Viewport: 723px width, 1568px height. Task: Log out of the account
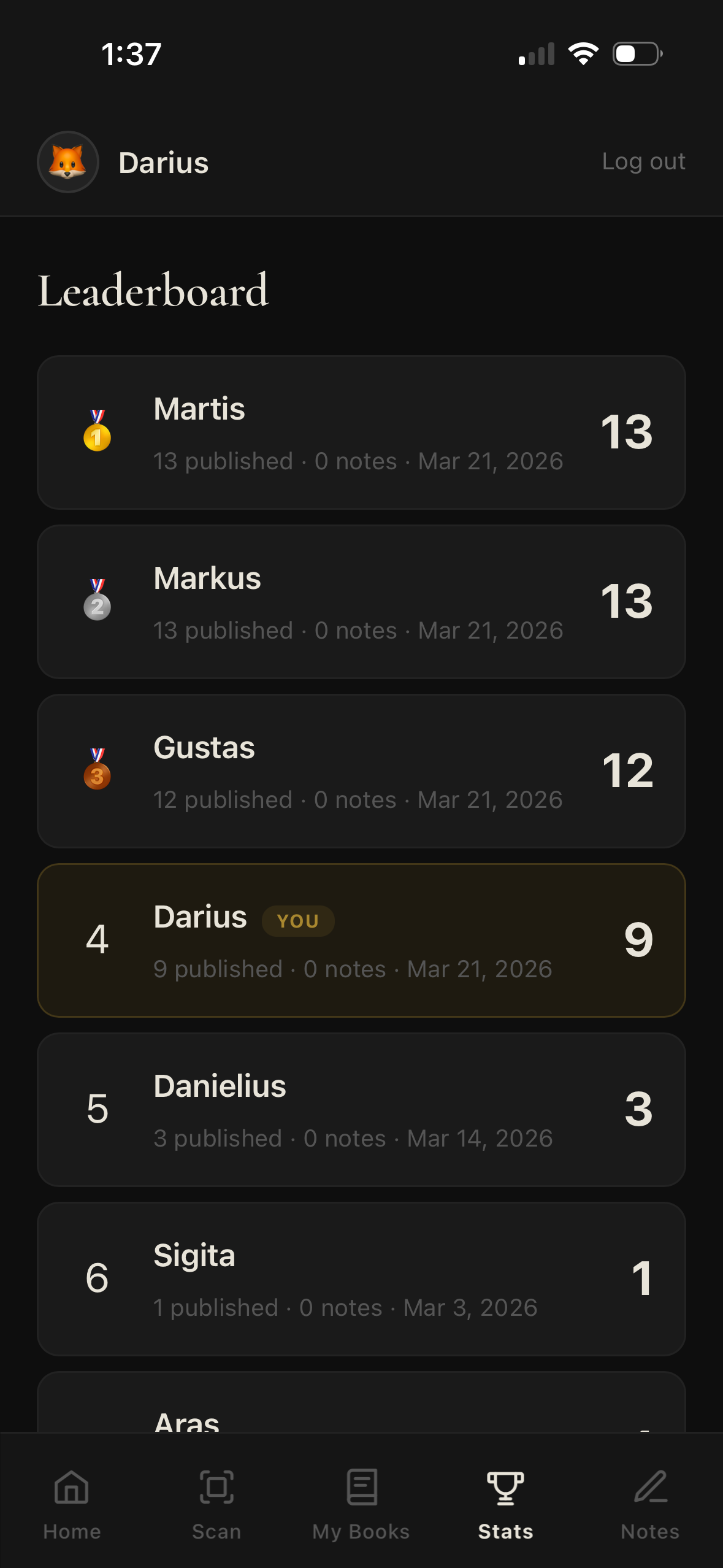643,161
